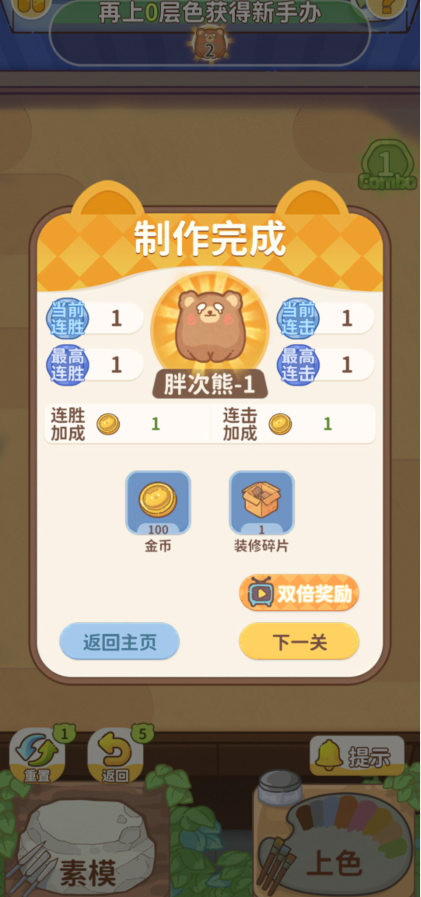The height and width of the screenshot is (897, 421).
Task: Go to the next level with 下一关
Action: click(299, 642)
